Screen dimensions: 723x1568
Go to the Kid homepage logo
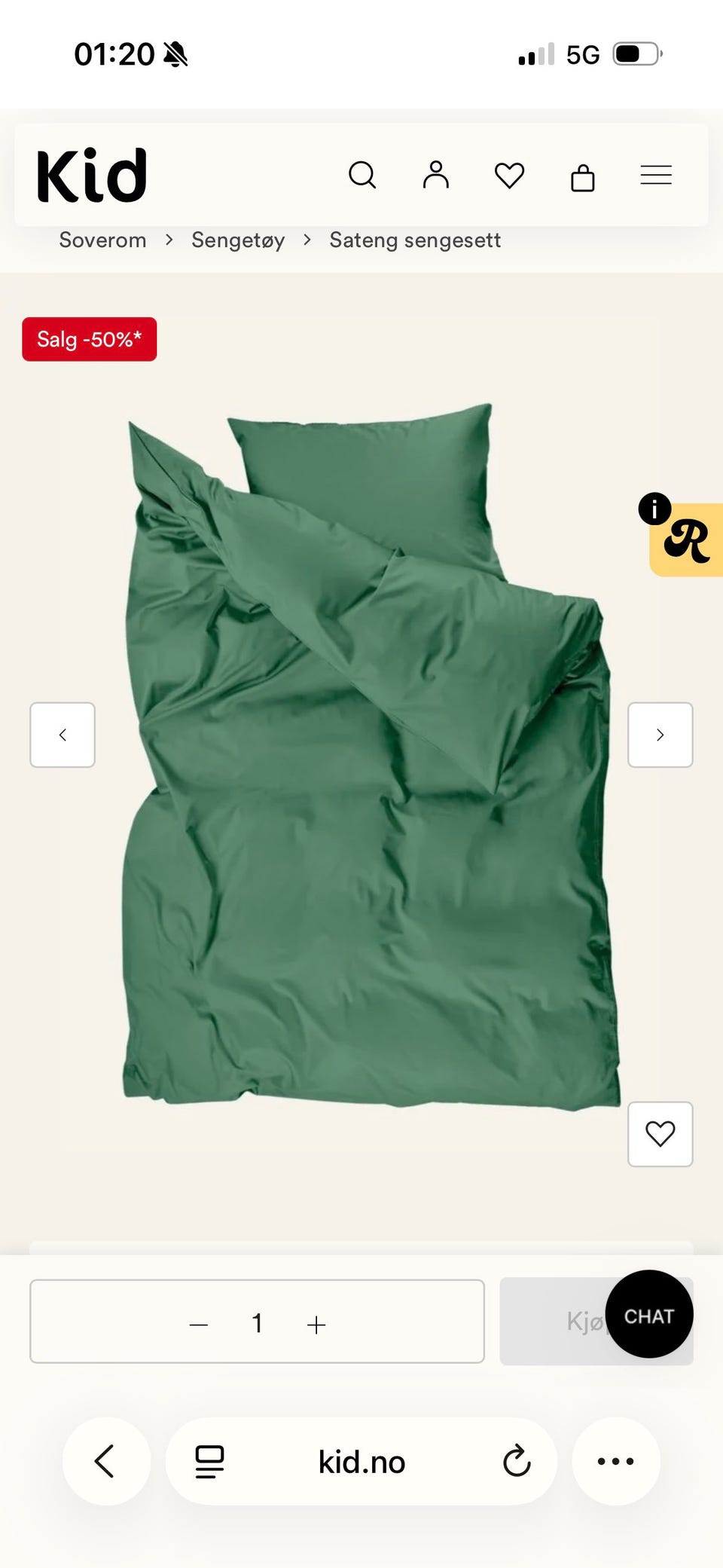pyautogui.click(x=92, y=176)
